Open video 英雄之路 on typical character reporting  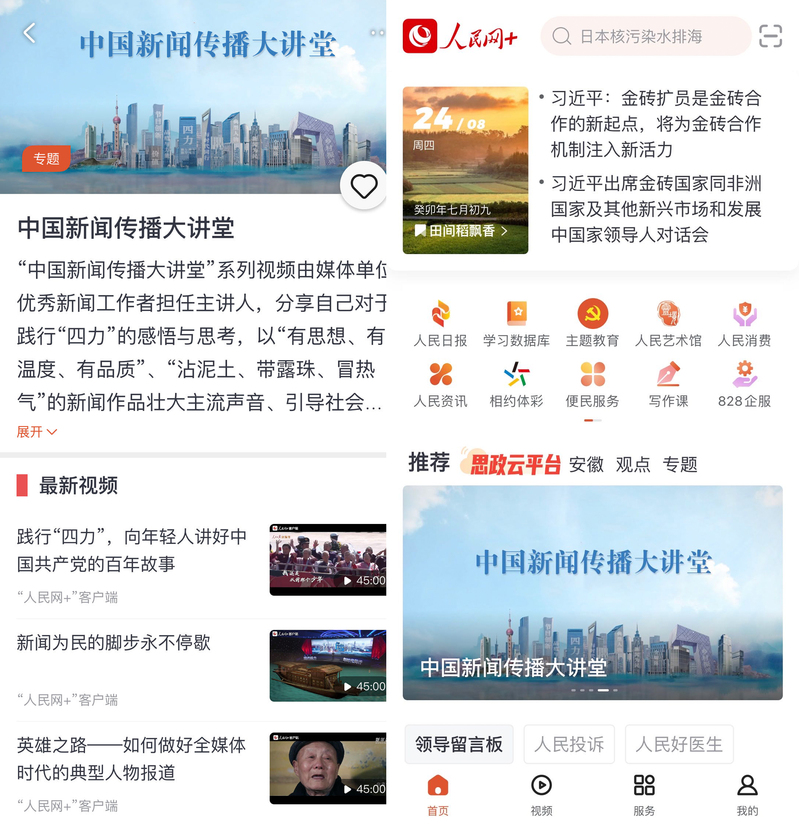pyautogui.click(x=131, y=758)
